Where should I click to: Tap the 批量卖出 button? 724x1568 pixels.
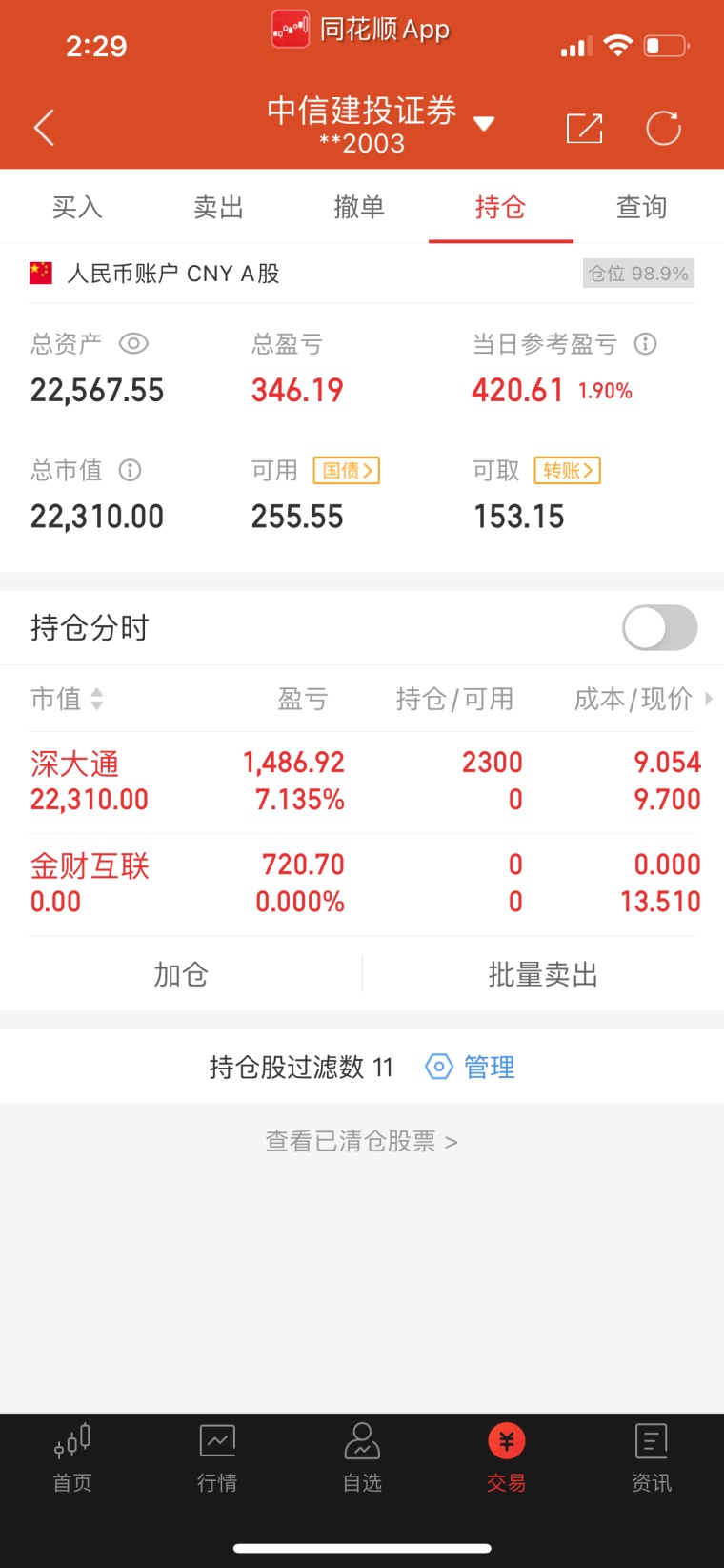point(543,974)
